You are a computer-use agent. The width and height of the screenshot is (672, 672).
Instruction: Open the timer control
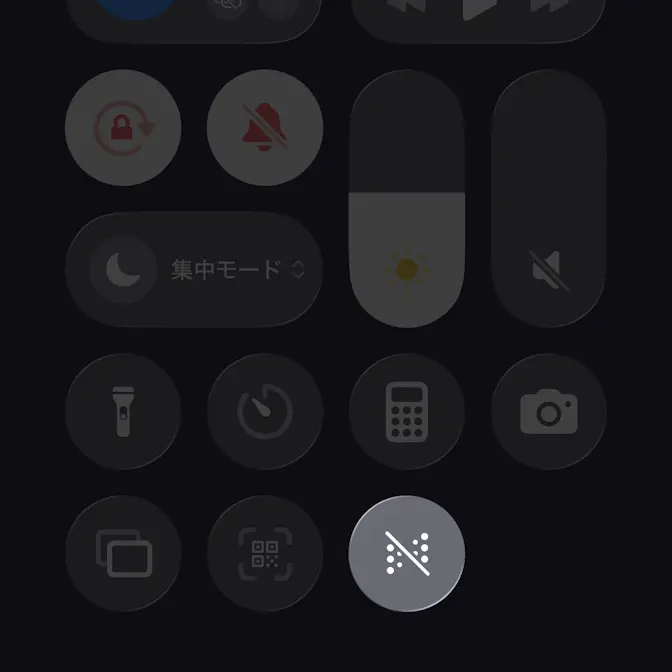click(265, 411)
